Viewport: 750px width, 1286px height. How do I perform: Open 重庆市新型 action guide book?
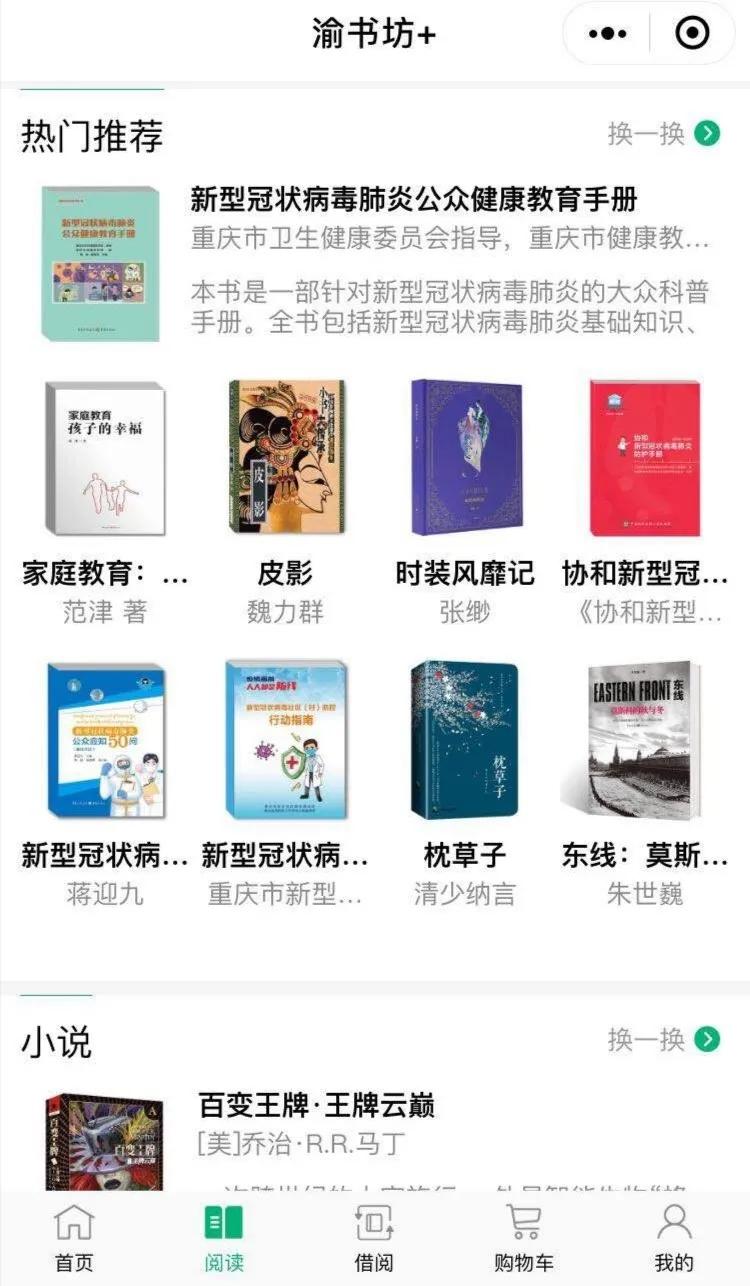click(x=285, y=741)
